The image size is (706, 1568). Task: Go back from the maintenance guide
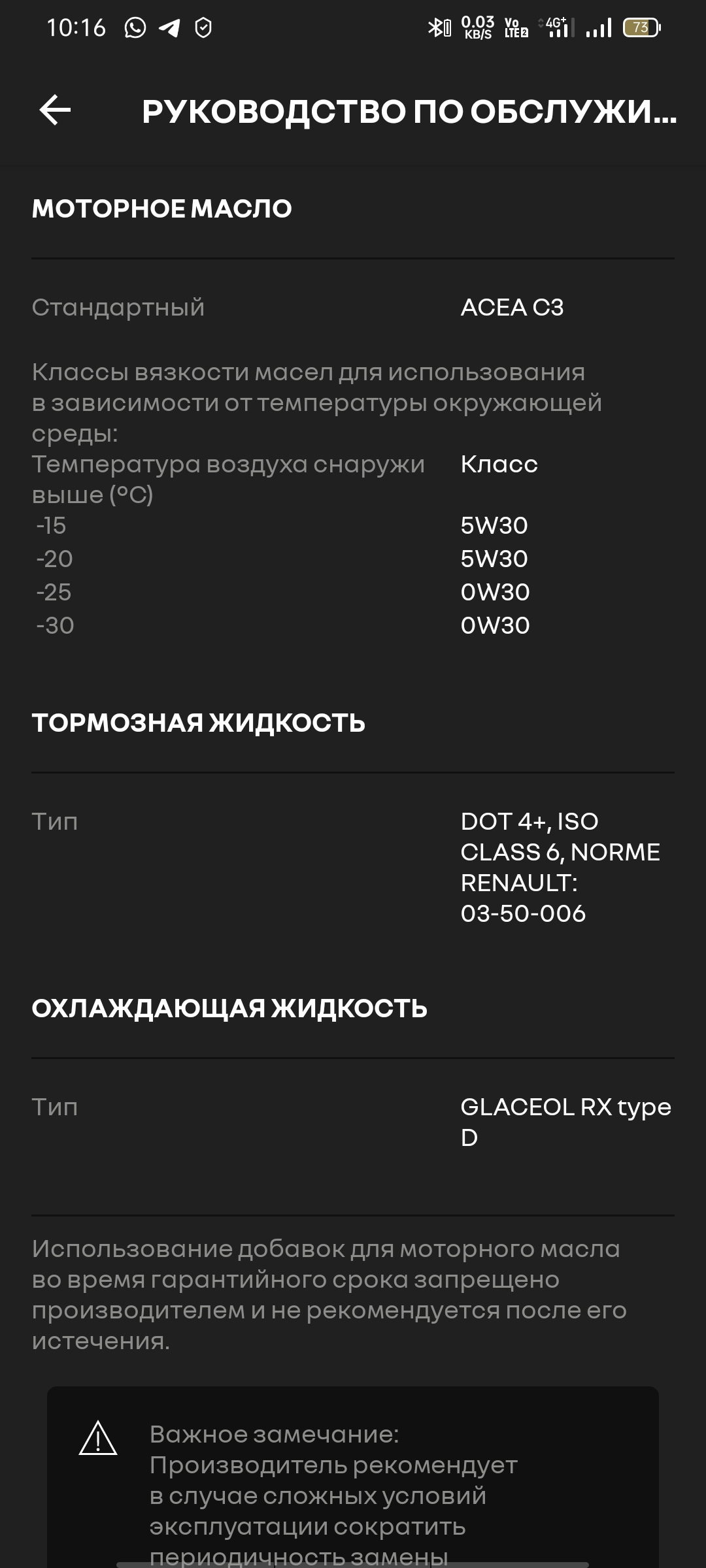tap(55, 110)
